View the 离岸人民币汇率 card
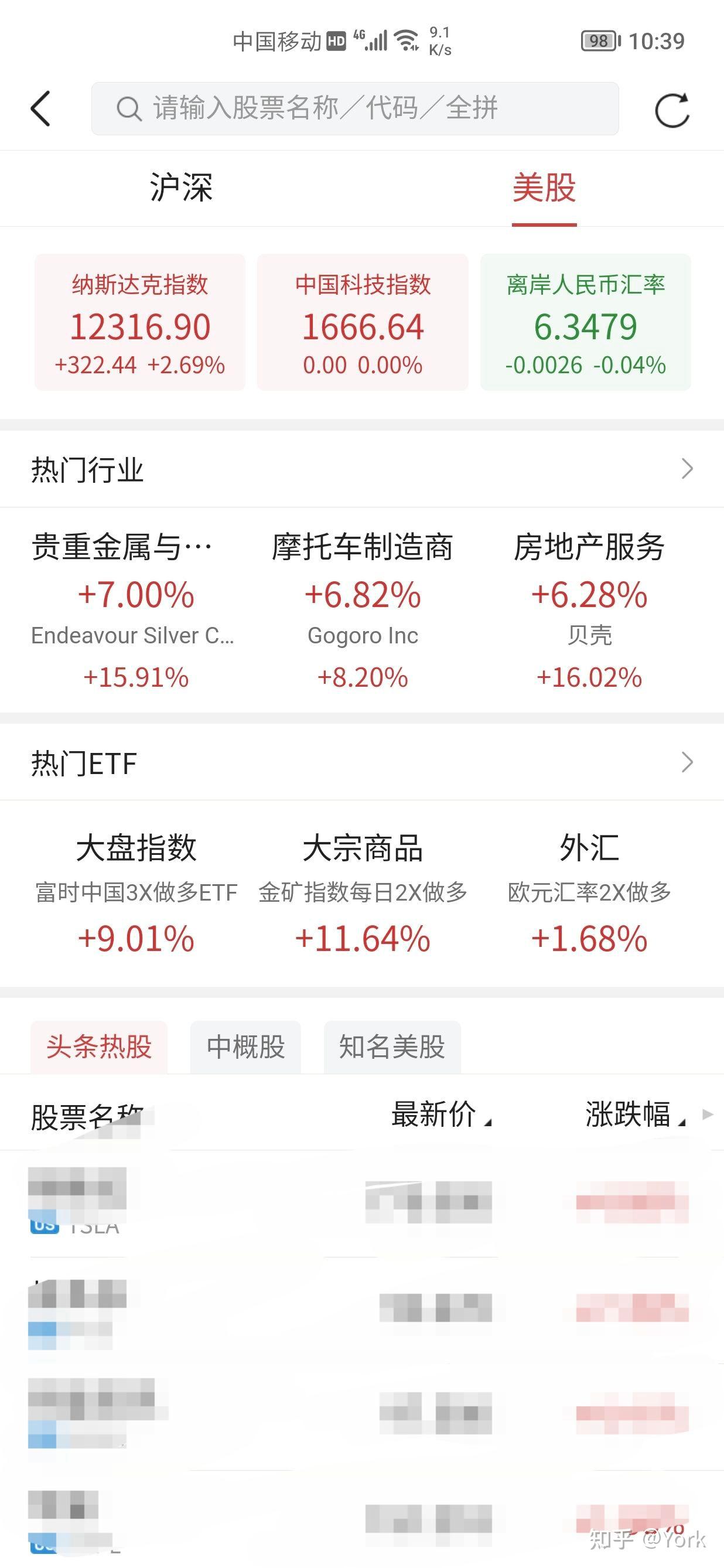This screenshot has width=724, height=1568. (585, 323)
